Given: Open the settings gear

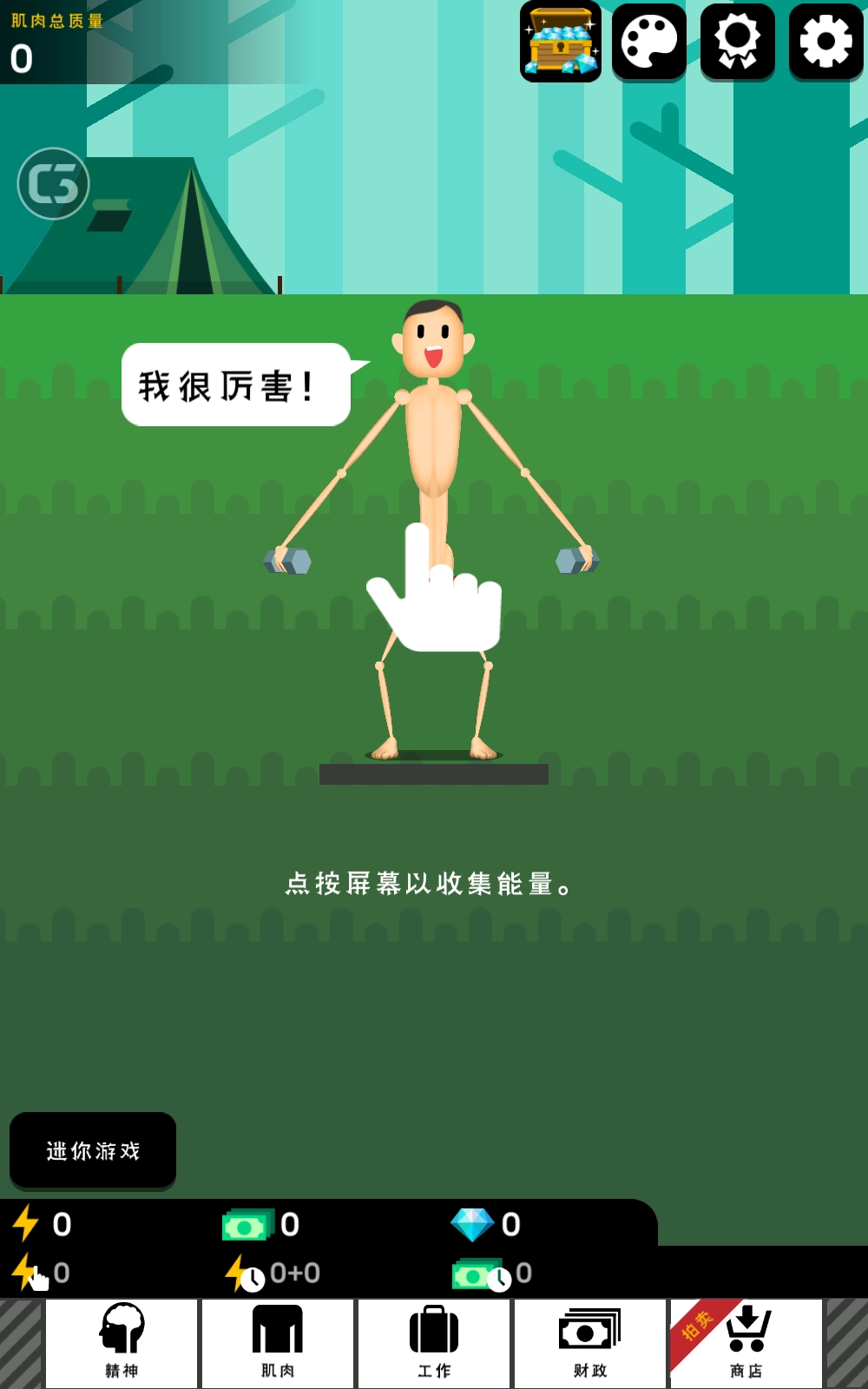Looking at the screenshot, I should click(825, 39).
